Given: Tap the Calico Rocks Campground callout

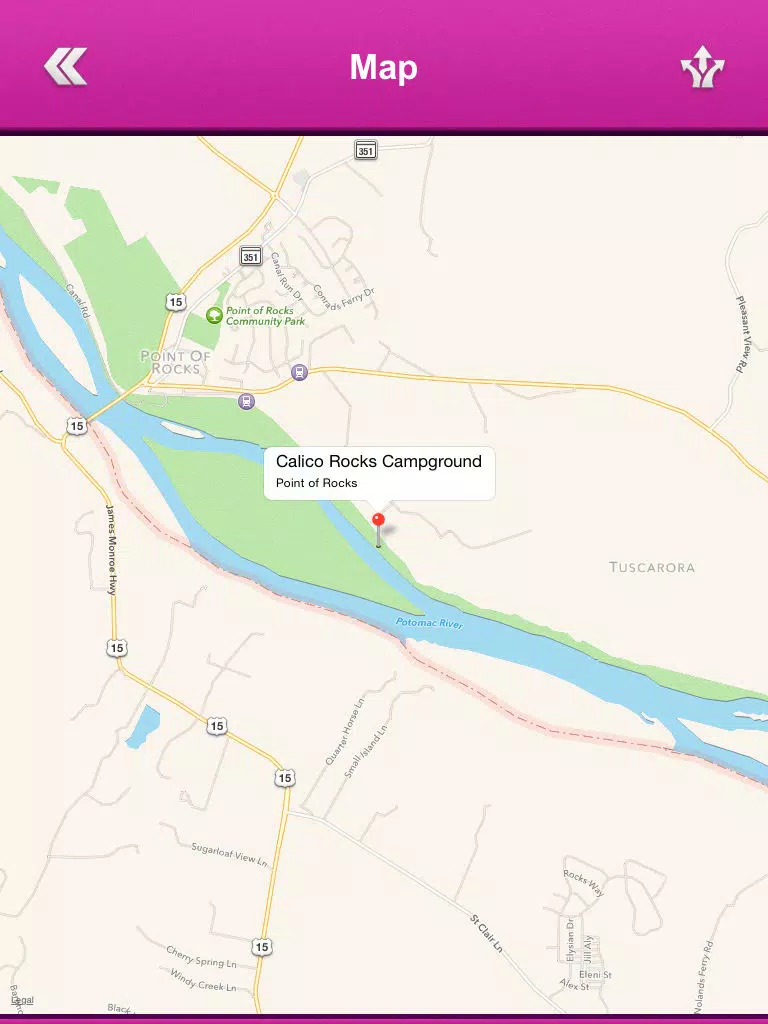Looking at the screenshot, I should (x=379, y=473).
